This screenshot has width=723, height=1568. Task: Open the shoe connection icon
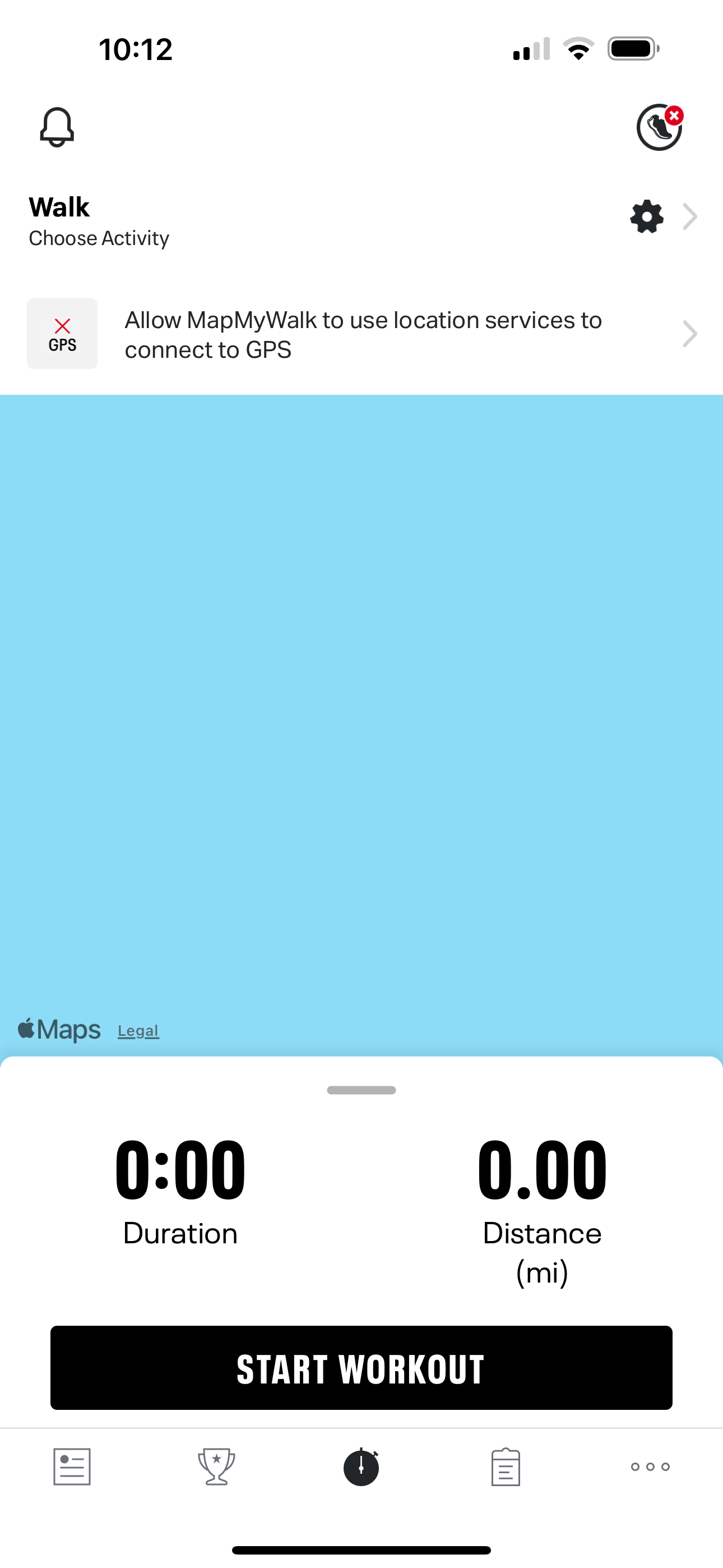pyautogui.click(x=660, y=127)
